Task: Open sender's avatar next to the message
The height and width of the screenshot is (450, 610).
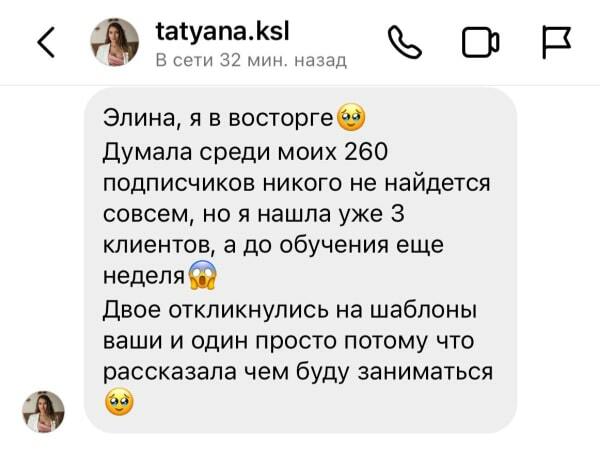Action: 43,412
